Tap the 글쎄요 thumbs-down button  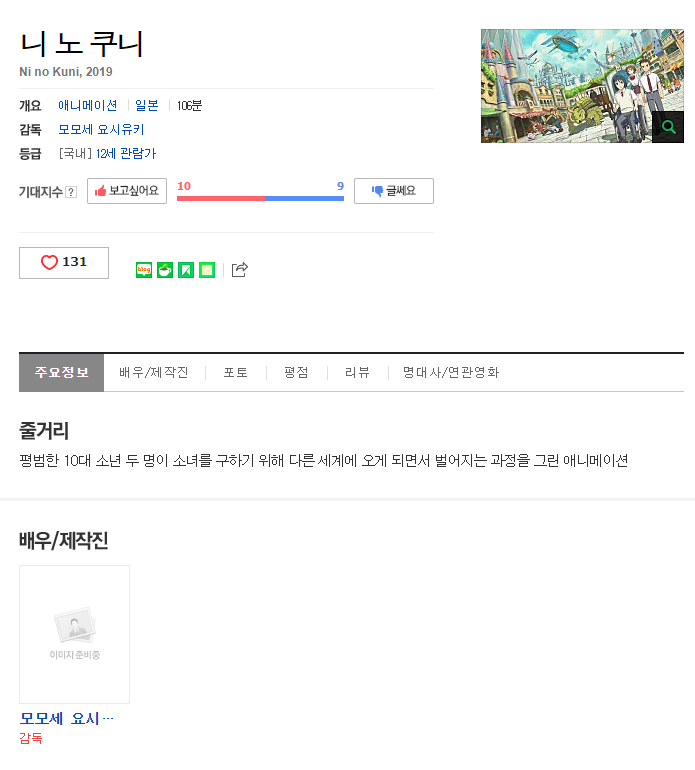393,191
